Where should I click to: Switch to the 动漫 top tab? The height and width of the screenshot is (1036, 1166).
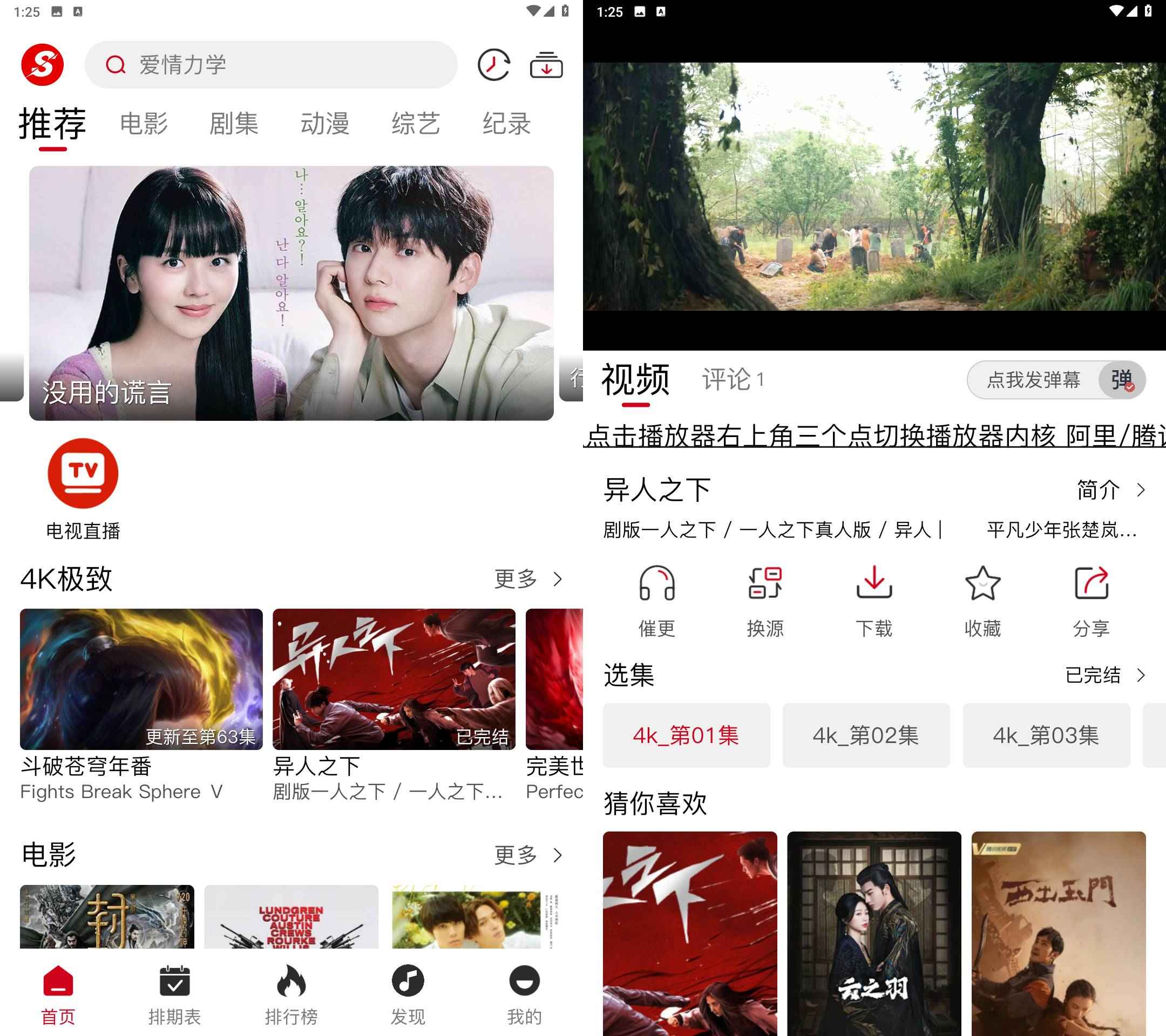[x=324, y=123]
